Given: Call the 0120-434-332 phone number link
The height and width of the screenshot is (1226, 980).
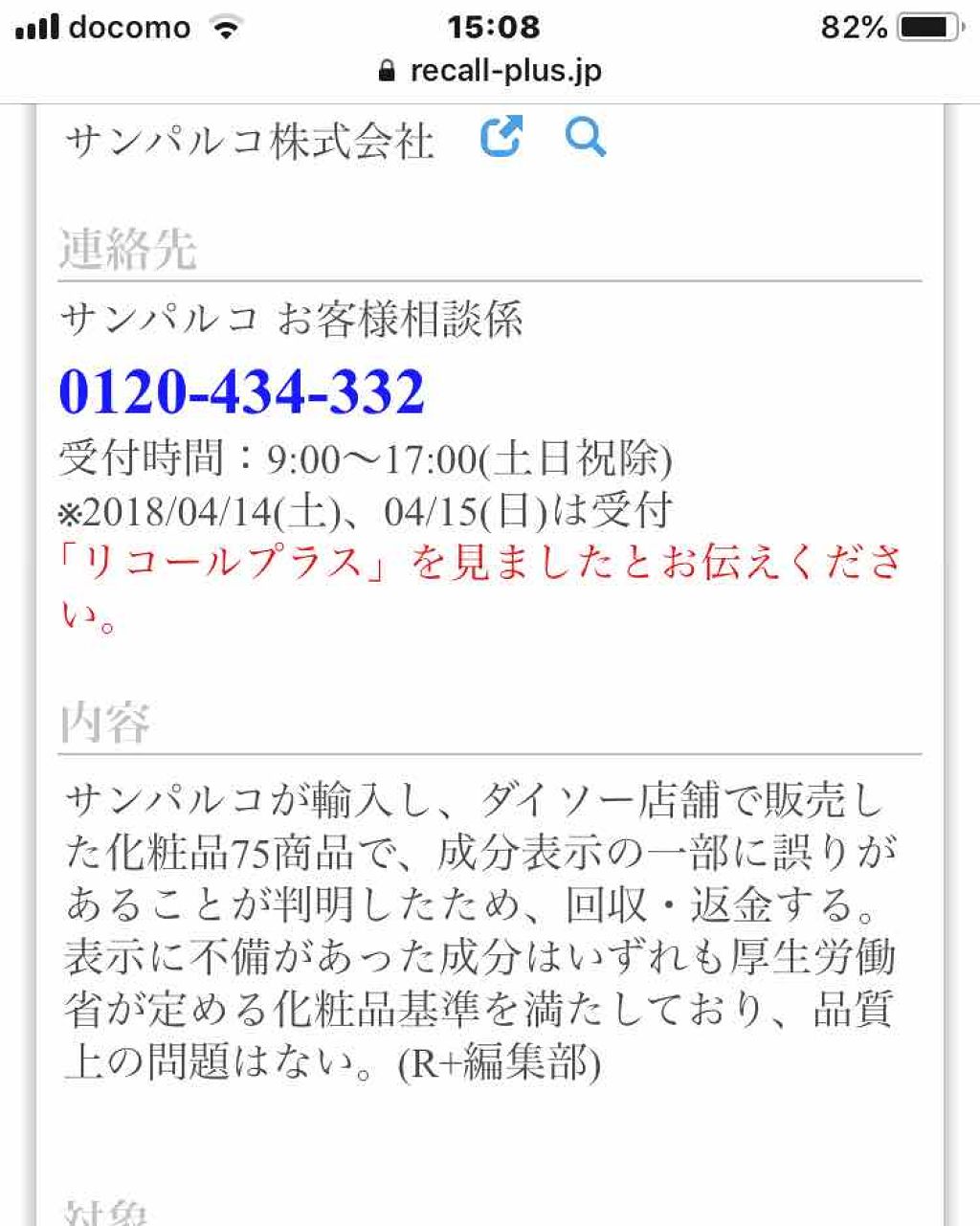Looking at the screenshot, I should click(244, 390).
